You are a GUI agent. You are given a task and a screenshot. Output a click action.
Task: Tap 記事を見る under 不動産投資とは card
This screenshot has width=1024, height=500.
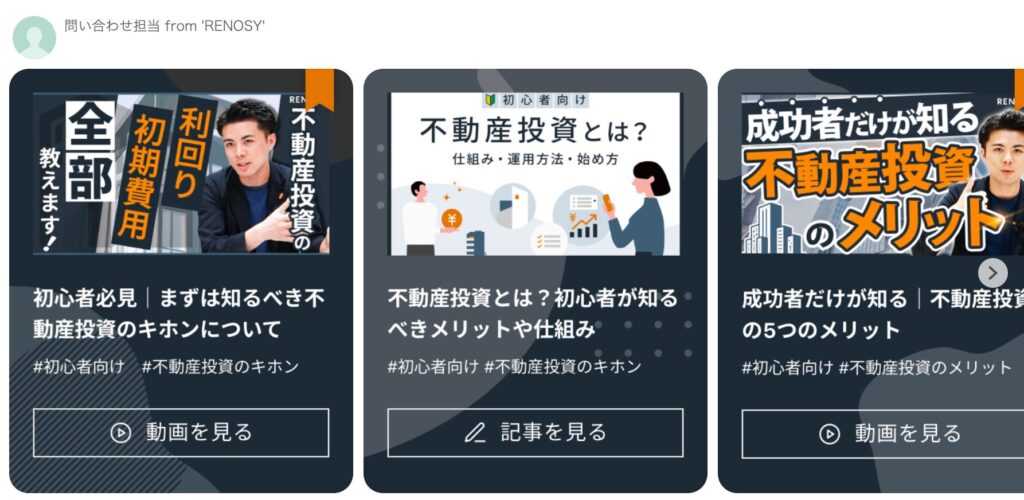535,433
